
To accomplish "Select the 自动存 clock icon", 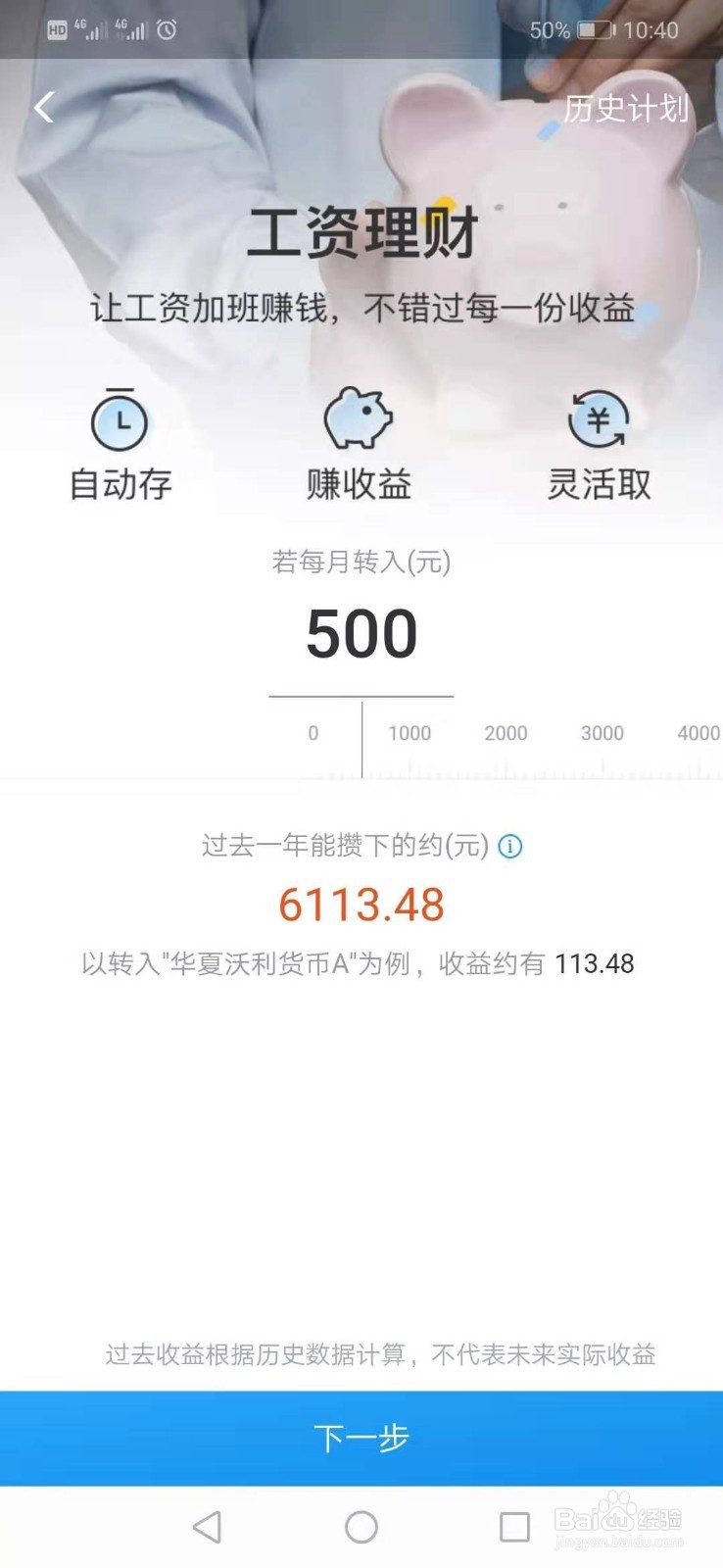I will point(119,419).
